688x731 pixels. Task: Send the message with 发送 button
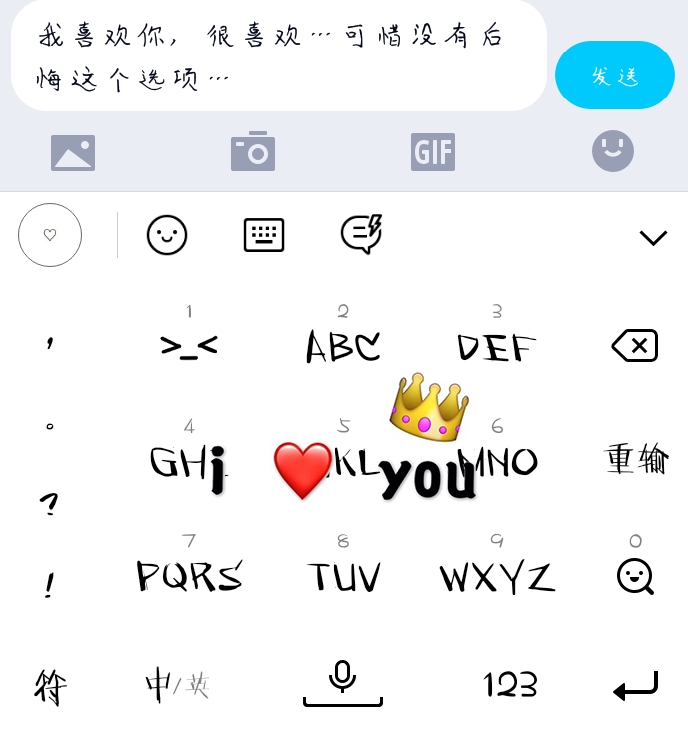coord(614,75)
